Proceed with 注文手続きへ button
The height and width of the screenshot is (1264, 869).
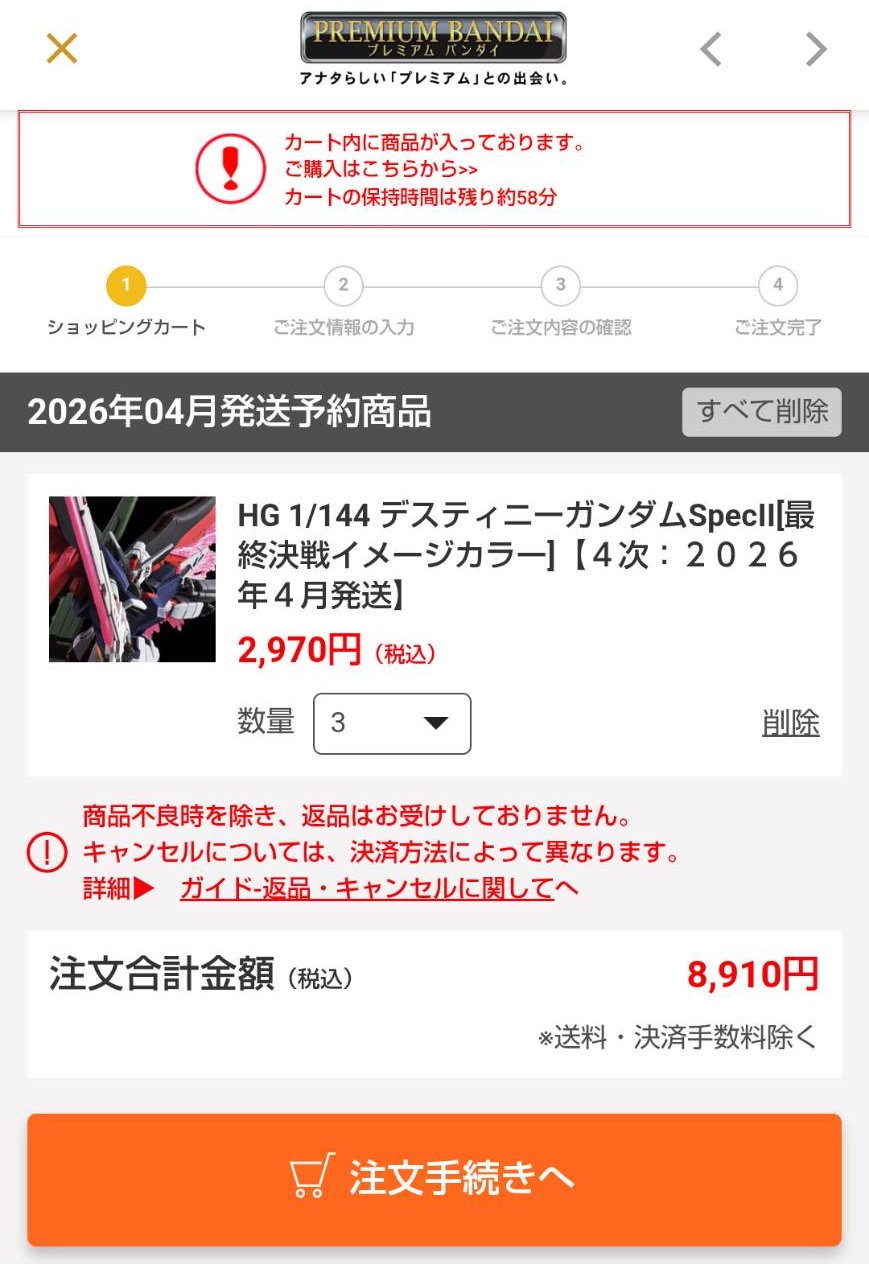(434, 1179)
